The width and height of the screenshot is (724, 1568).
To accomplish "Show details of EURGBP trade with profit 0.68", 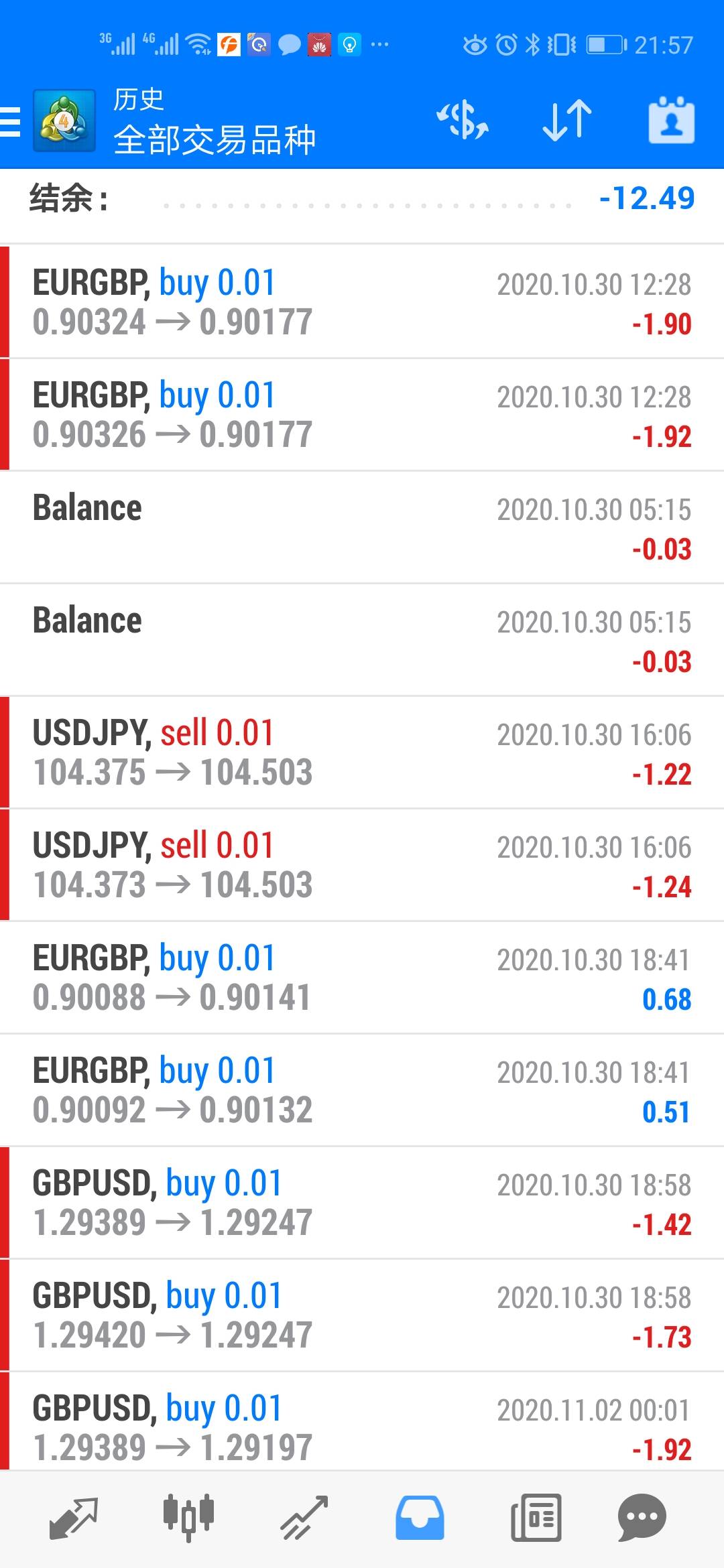I will click(362, 977).
